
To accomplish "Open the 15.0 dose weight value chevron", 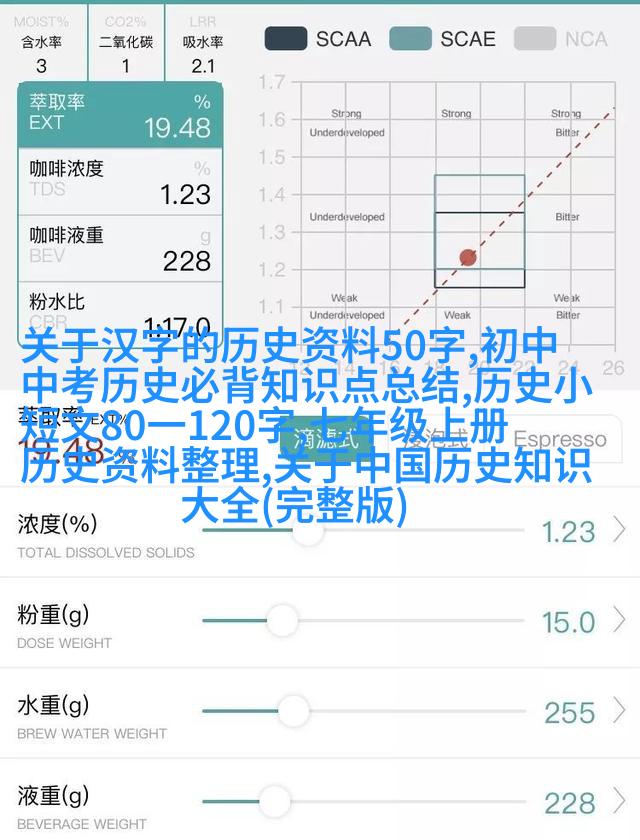I will (x=620, y=621).
